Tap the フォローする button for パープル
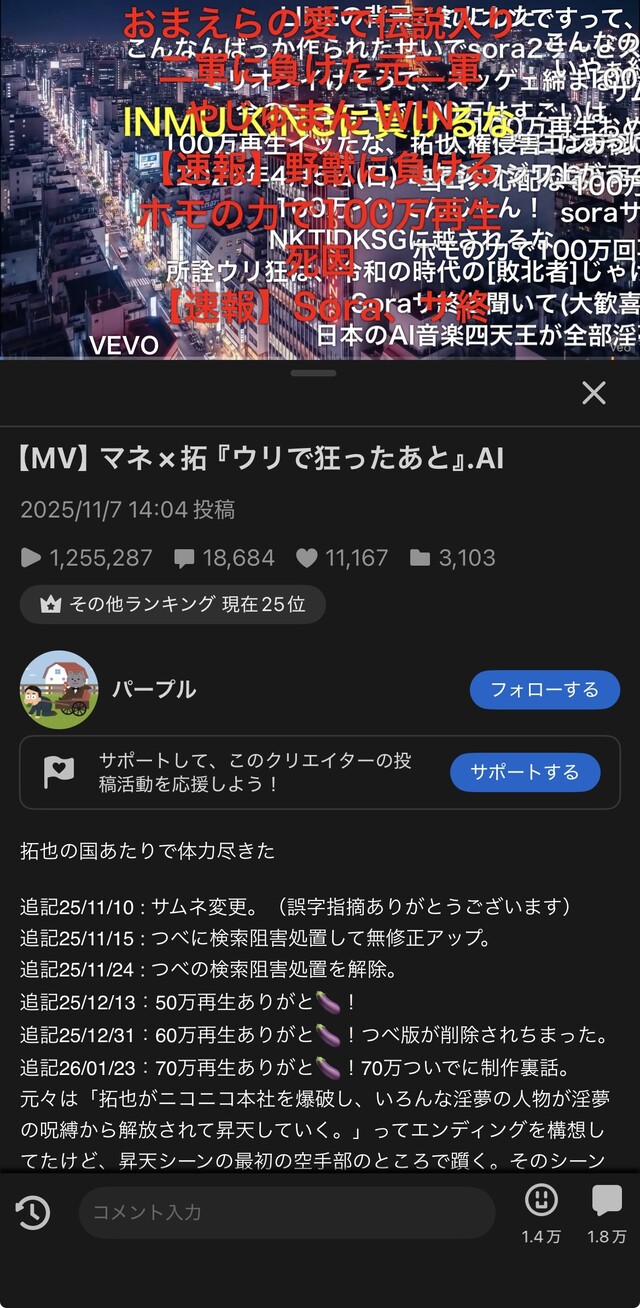The width and height of the screenshot is (640, 1308). 545,690
